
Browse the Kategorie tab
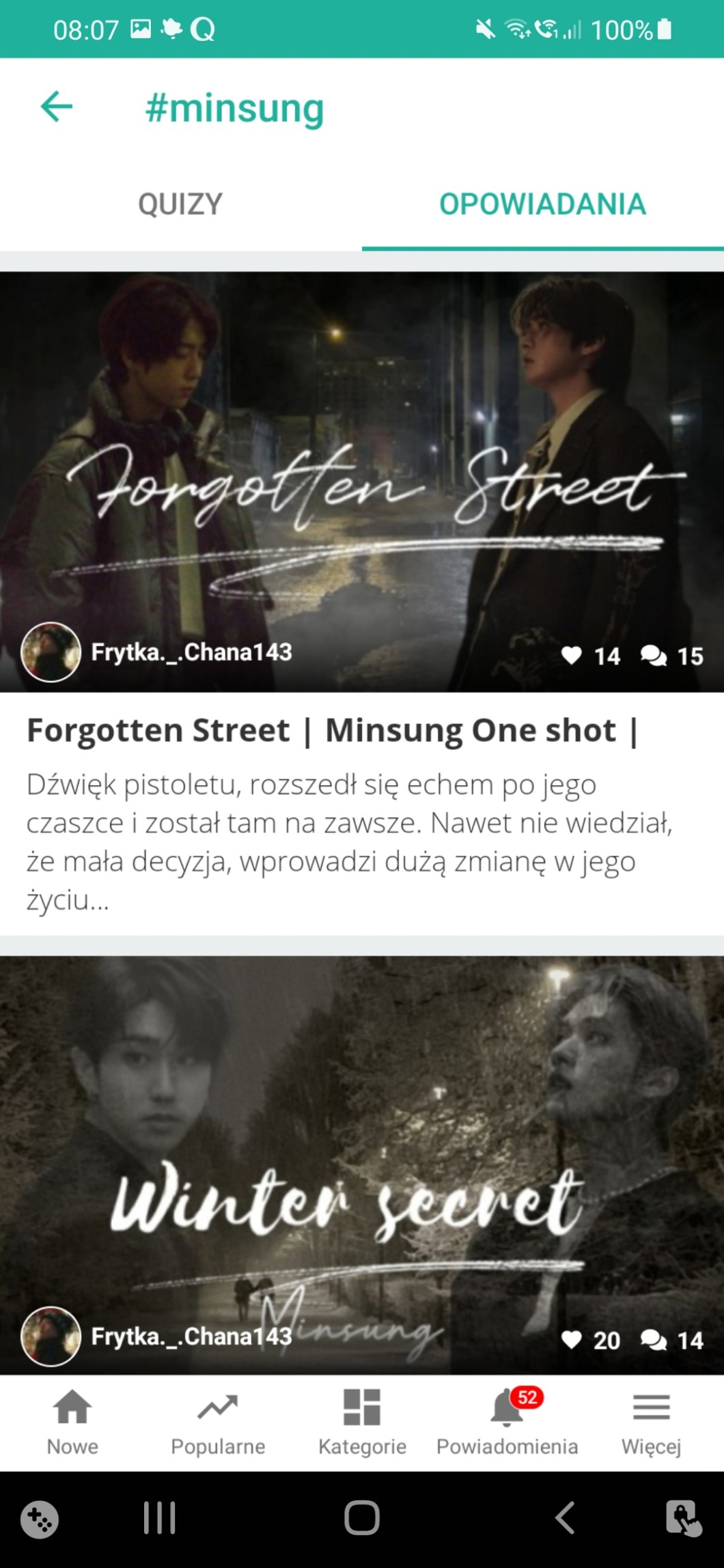coord(362,1422)
